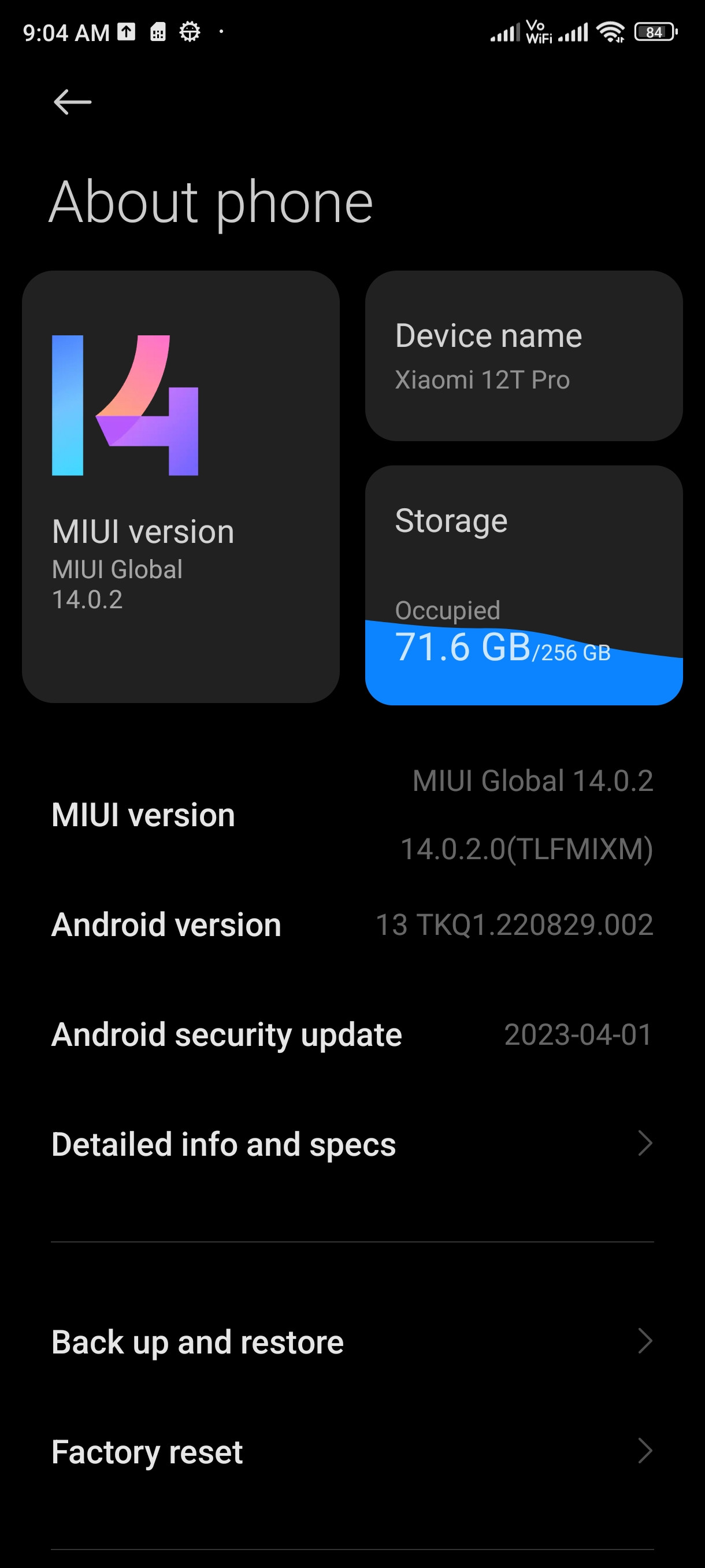705x1568 pixels.
Task: Go back using the top arrow
Action: click(x=72, y=102)
